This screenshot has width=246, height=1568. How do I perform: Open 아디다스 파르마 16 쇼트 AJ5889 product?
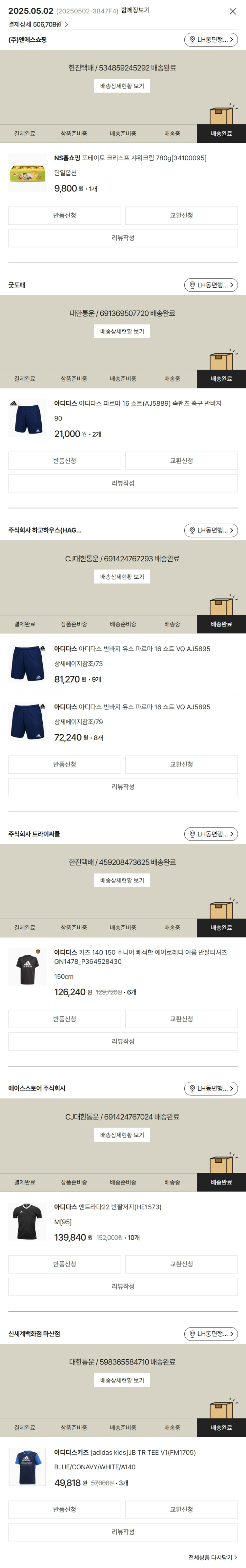click(137, 404)
